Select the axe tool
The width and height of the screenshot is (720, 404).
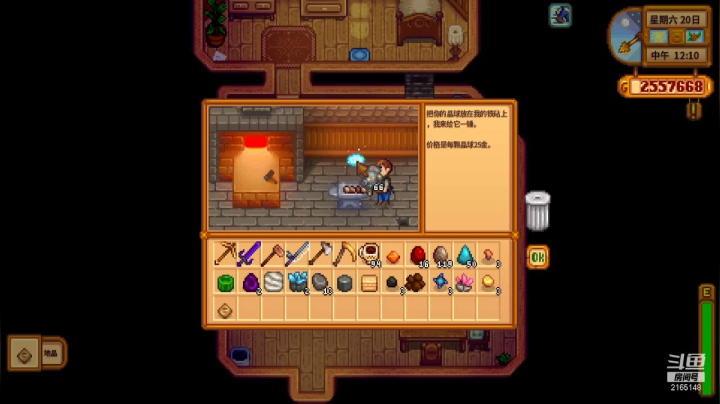[321, 255]
